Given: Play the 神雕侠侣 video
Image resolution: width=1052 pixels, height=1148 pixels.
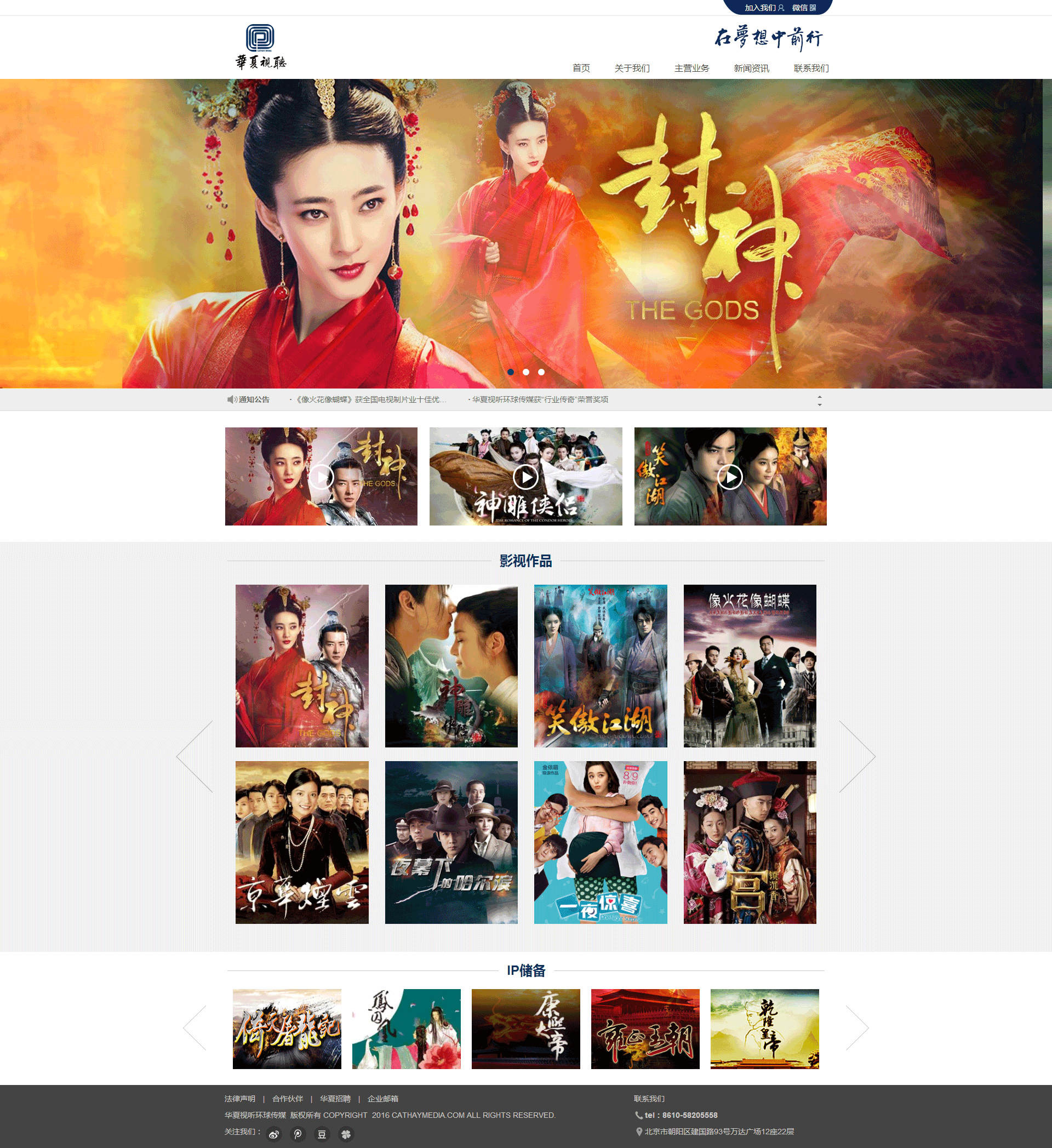Looking at the screenshot, I should coord(525,477).
